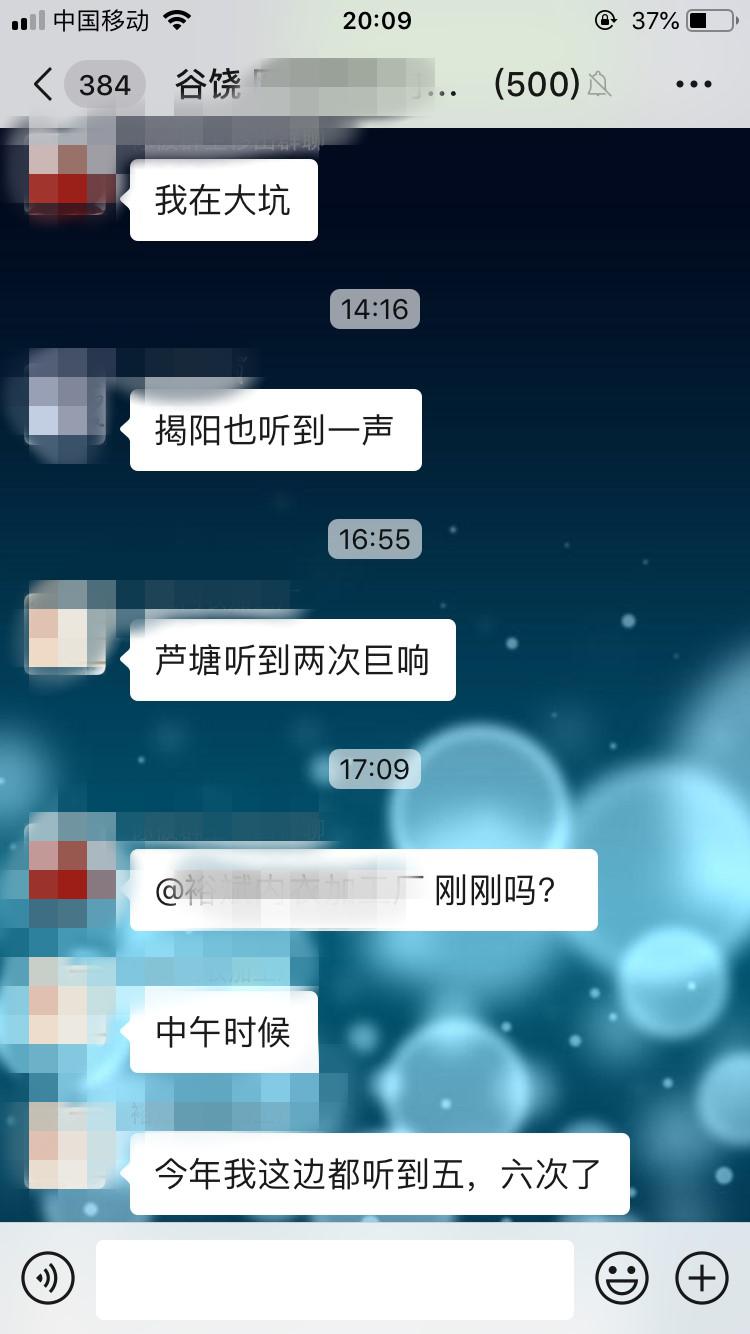Open the emoji sticker panel

(x=622, y=1277)
